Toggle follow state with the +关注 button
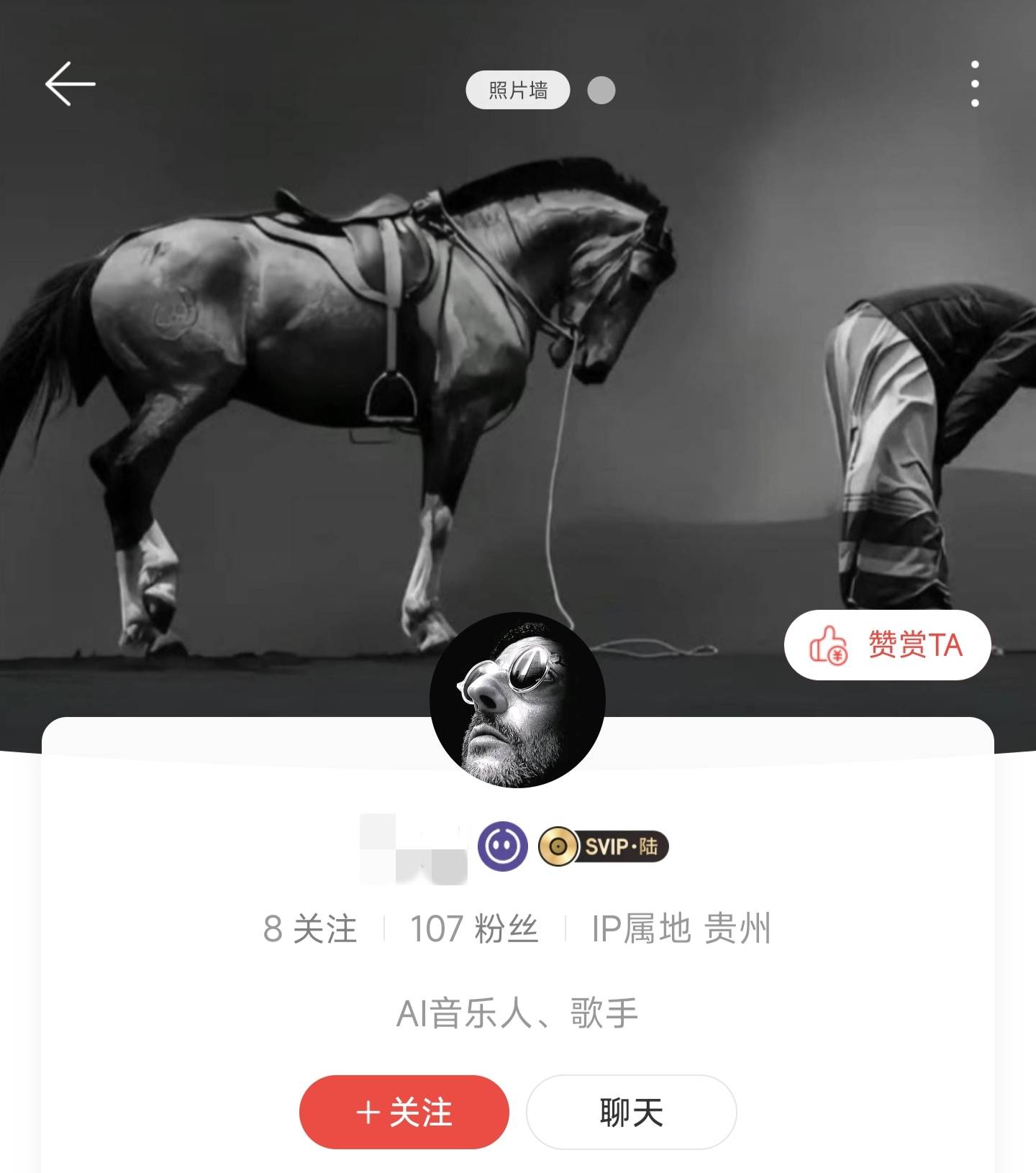Viewport: 1036px width, 1173px height. [x=404, y=1111]
